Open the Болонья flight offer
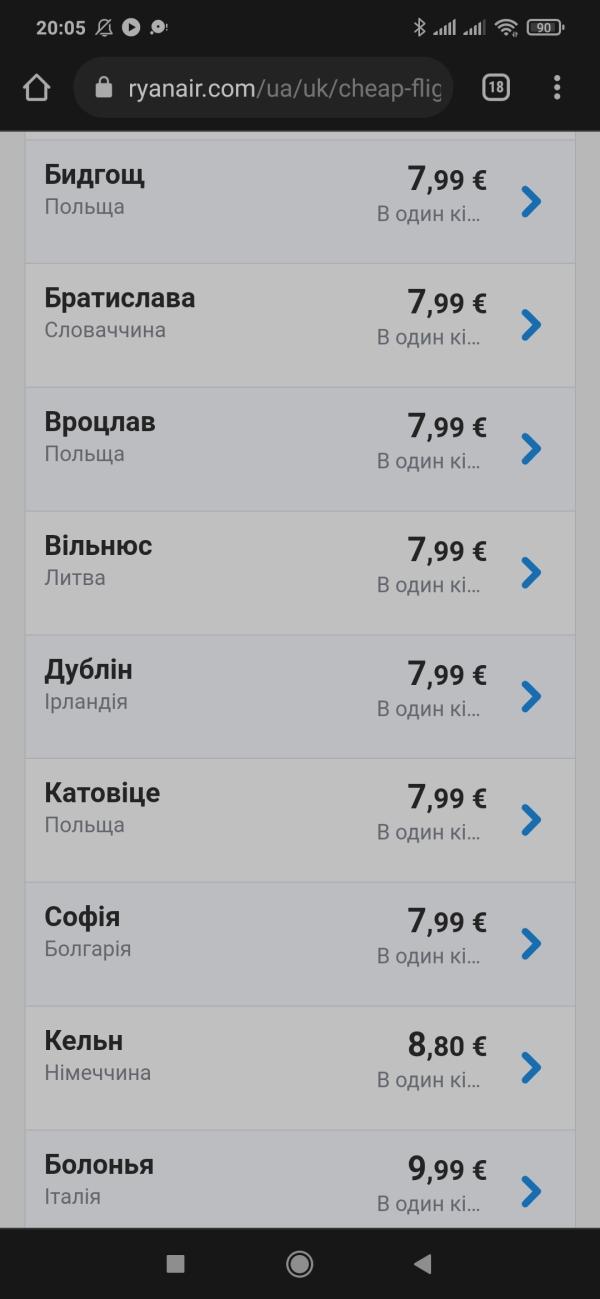 coord(300,1185)
